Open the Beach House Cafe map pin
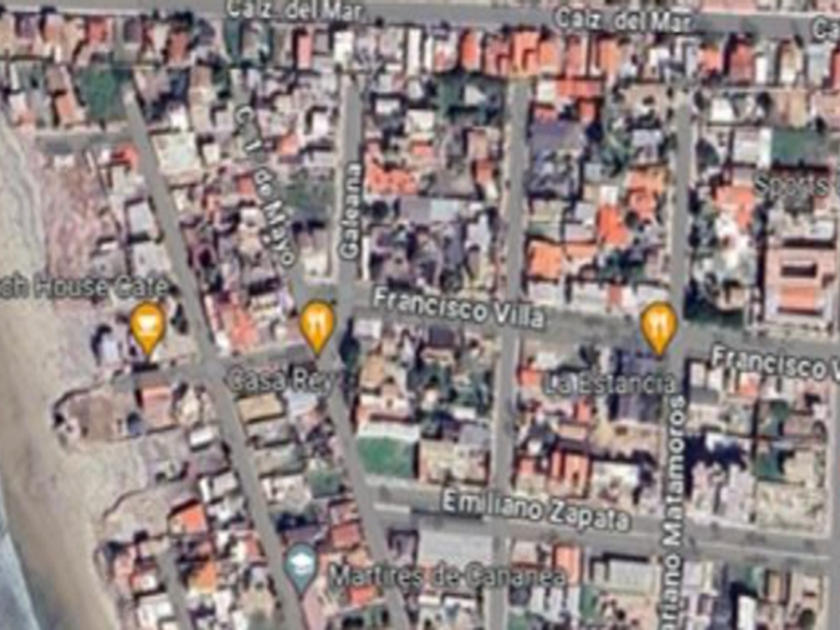Viewport: 840px width, 630px height. 147,327
